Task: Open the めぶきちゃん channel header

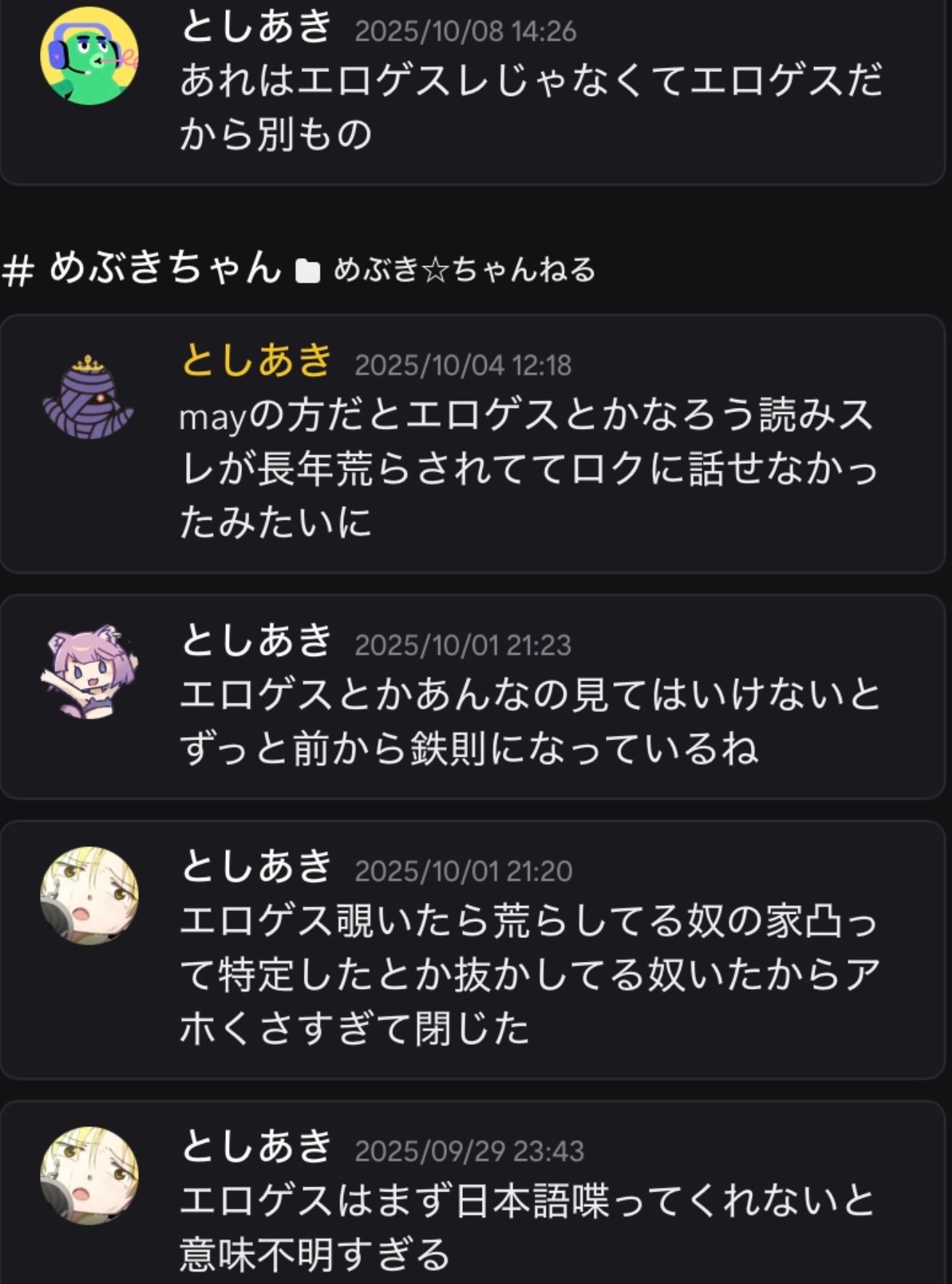Action: (x=166, y=268)
